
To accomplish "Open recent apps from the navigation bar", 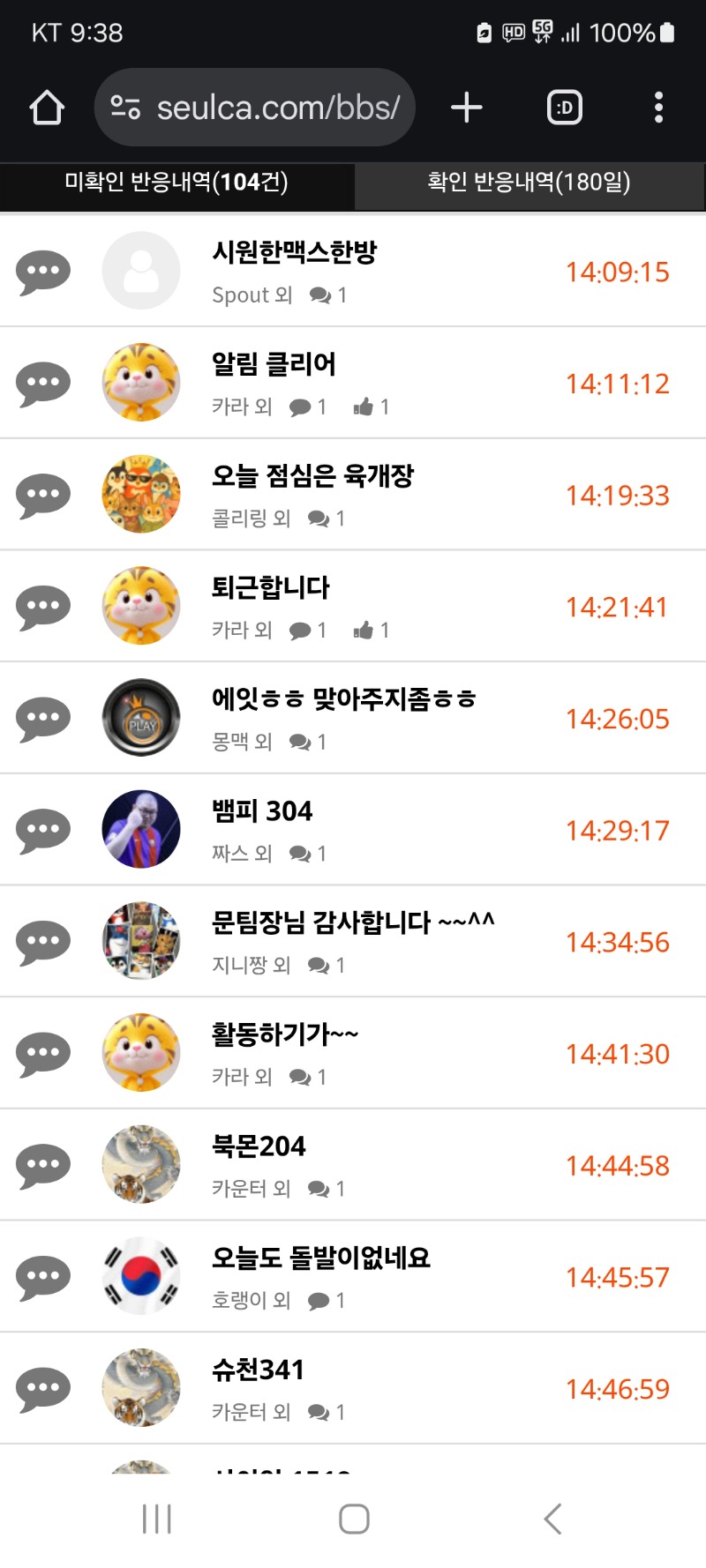I will click(x=157, y=1519).
